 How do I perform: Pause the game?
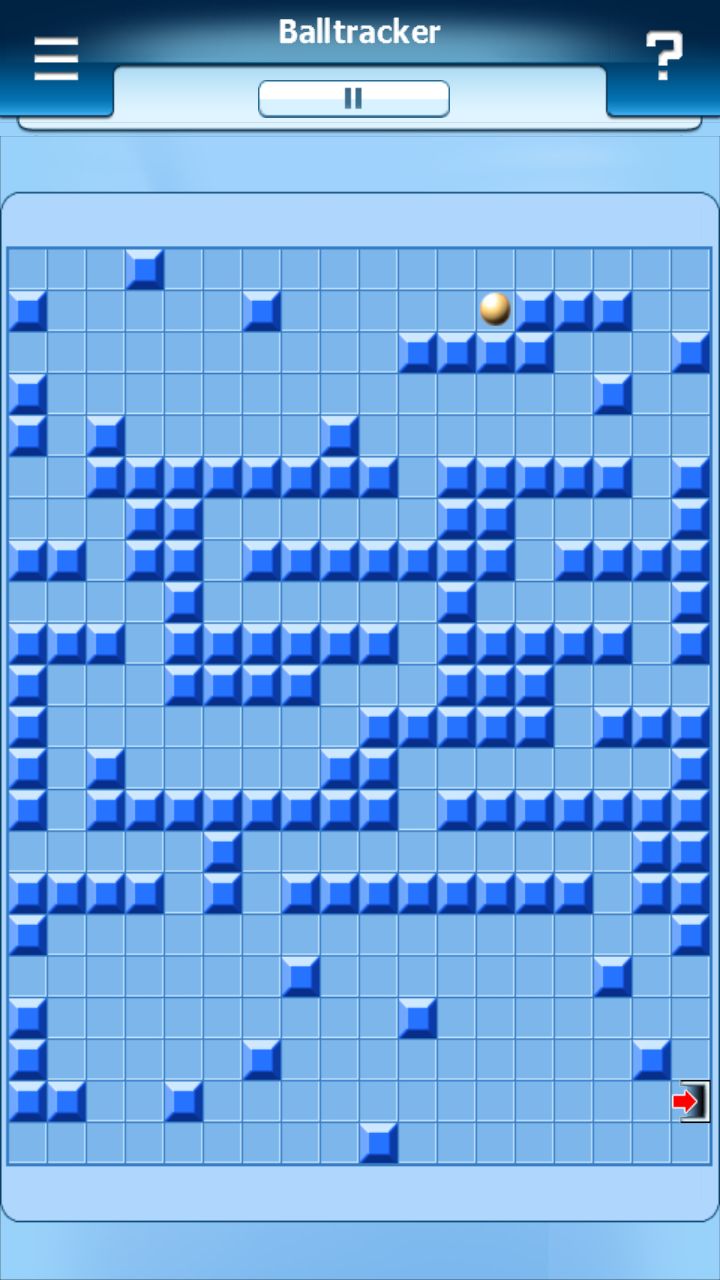[354, 98]
